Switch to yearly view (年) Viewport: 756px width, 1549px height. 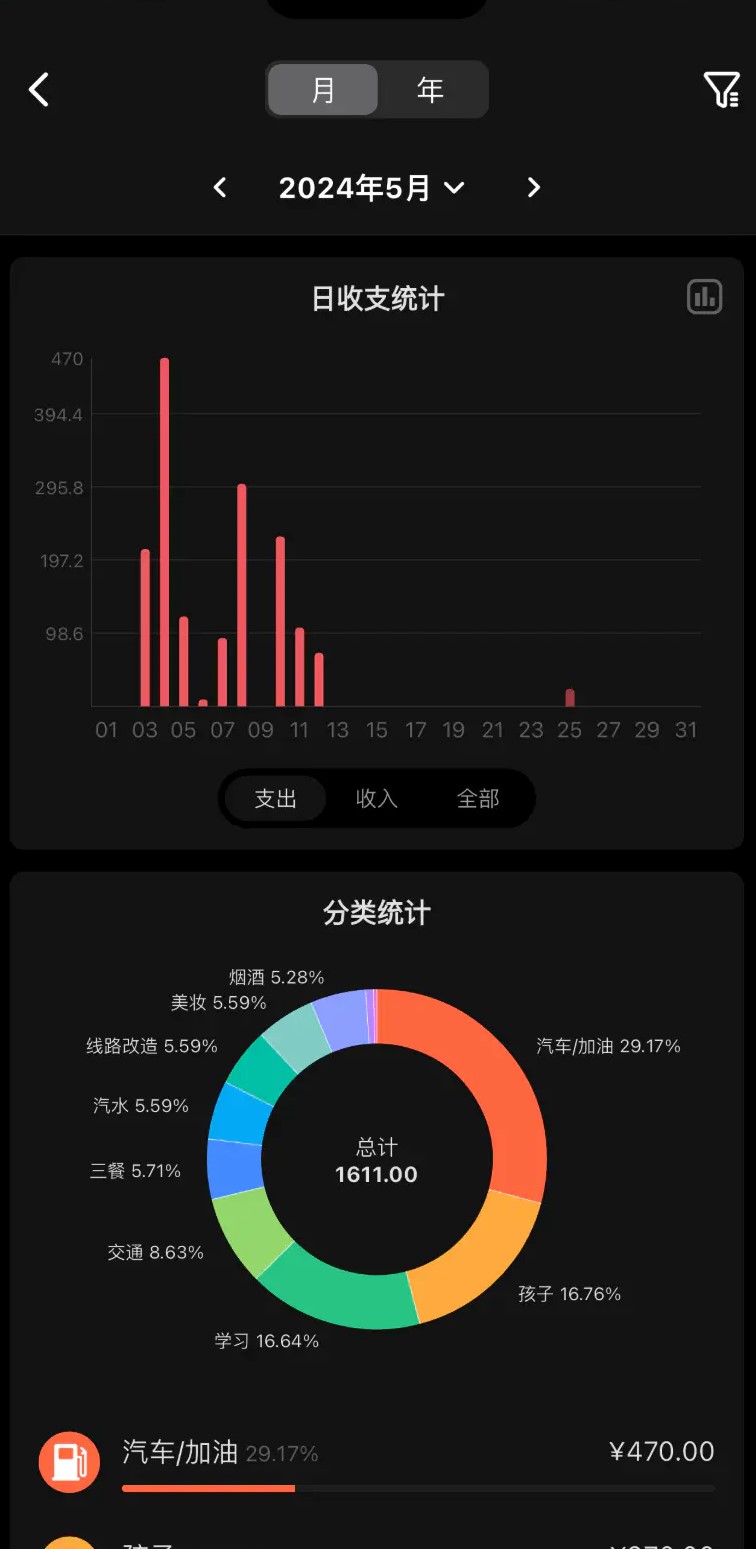[430, 90]
